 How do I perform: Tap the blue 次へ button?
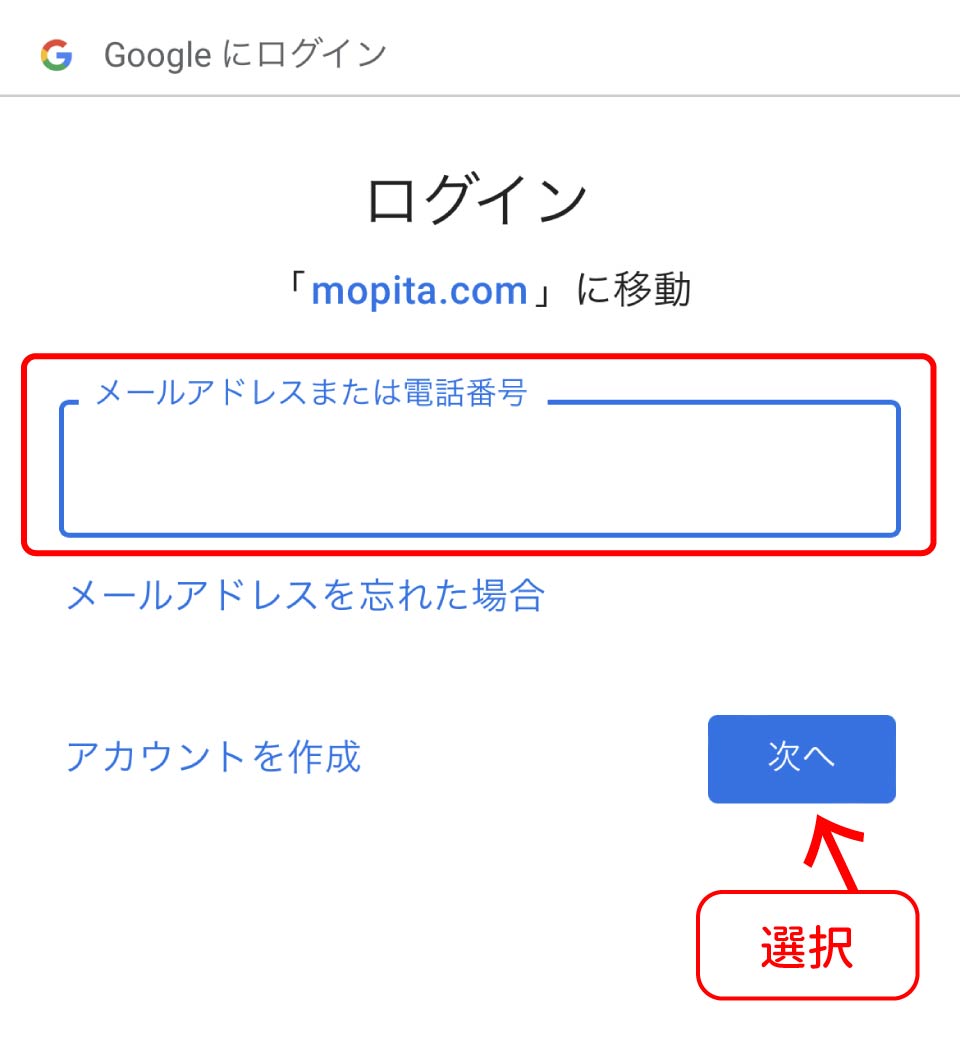pos(801,759)
